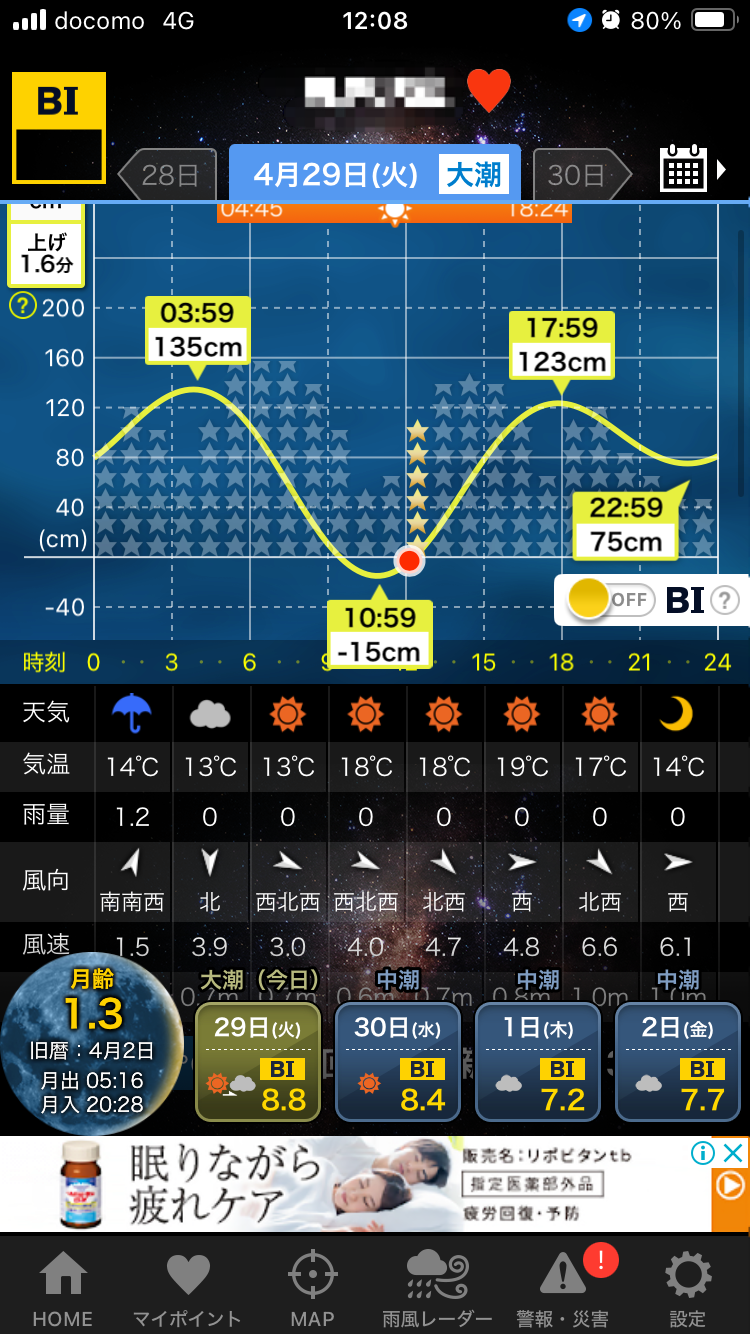Image resolution: width=750 pixels, height=1334 pixels.
Task: Switch to the MAP tab
Action: 312,1289
